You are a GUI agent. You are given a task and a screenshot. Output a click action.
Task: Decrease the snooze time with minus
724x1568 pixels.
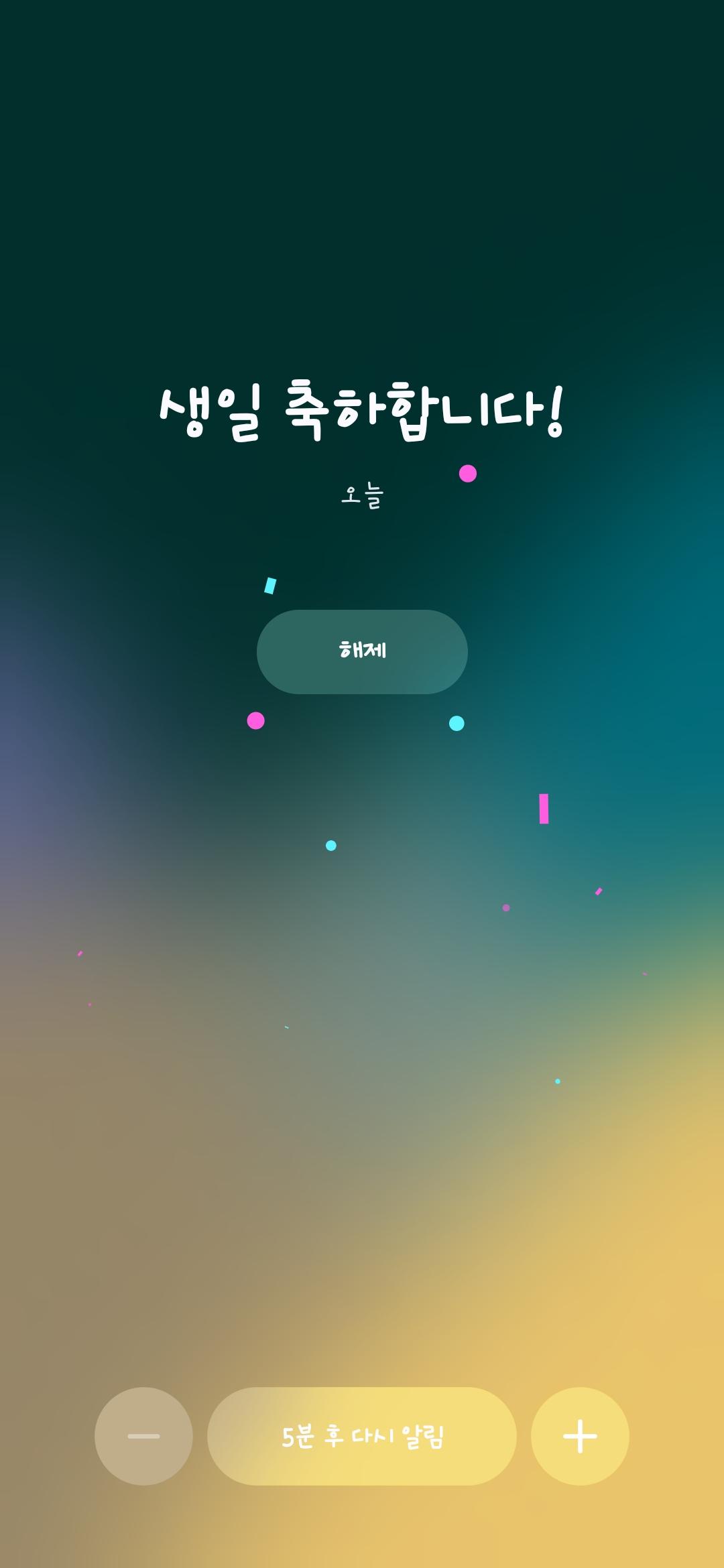tap(143, 1436)
